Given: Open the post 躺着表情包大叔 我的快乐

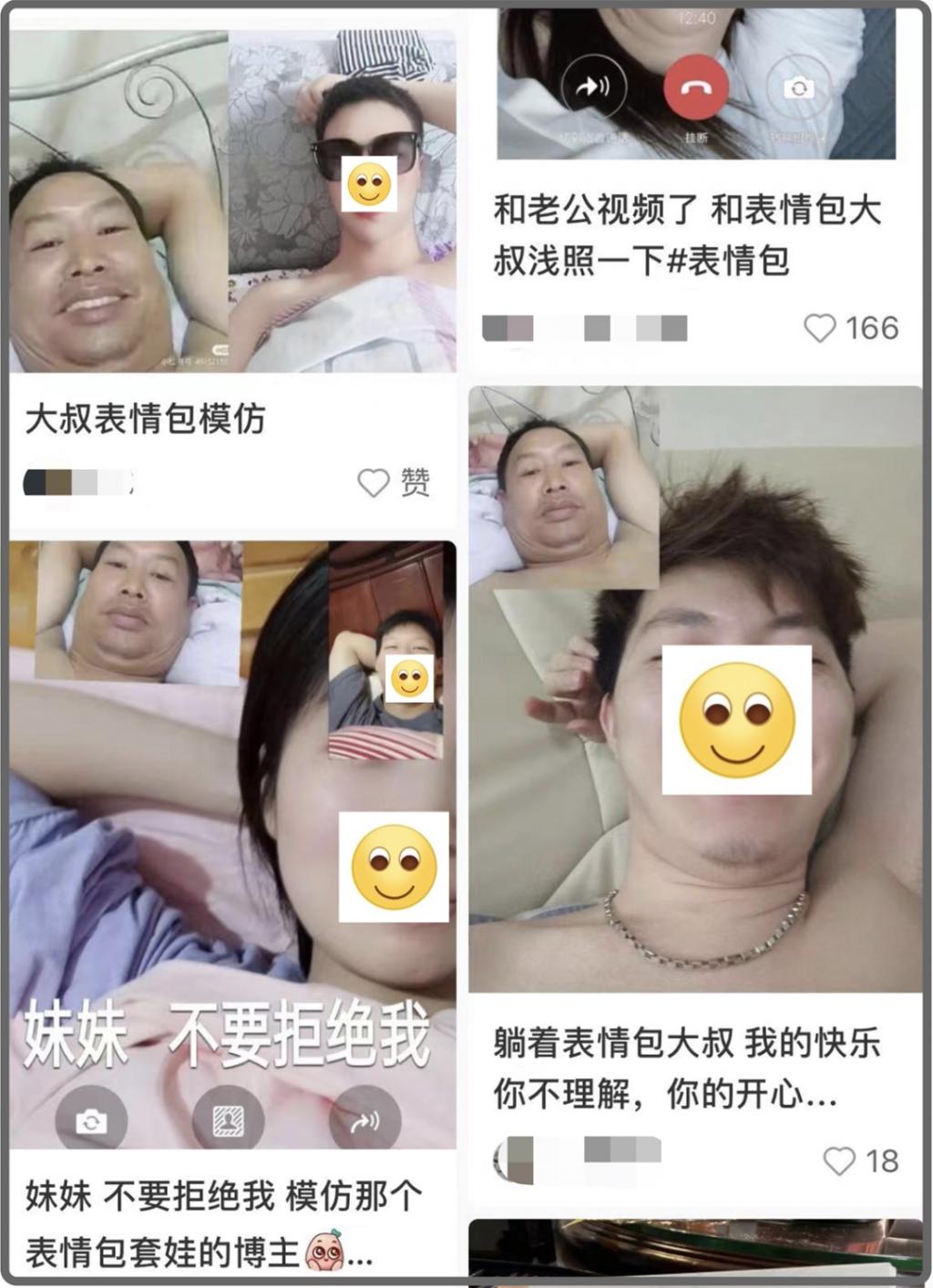Looking at the screenshot, I should pos(686,1066).
